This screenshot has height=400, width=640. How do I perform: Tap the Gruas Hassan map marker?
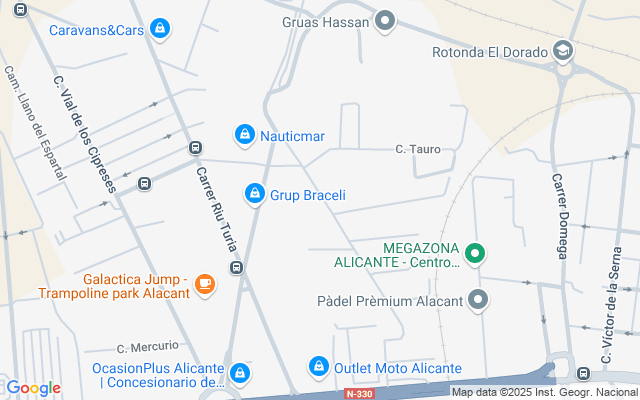coord(385,21)
